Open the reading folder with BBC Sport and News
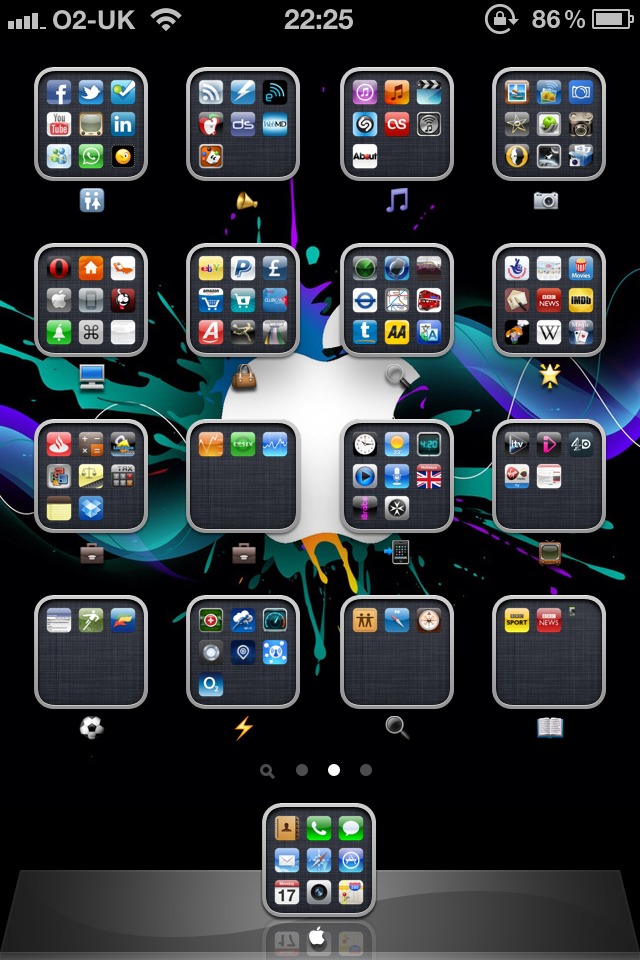The height and width of the screenshot is (960, 640). [x=549, y=652]
